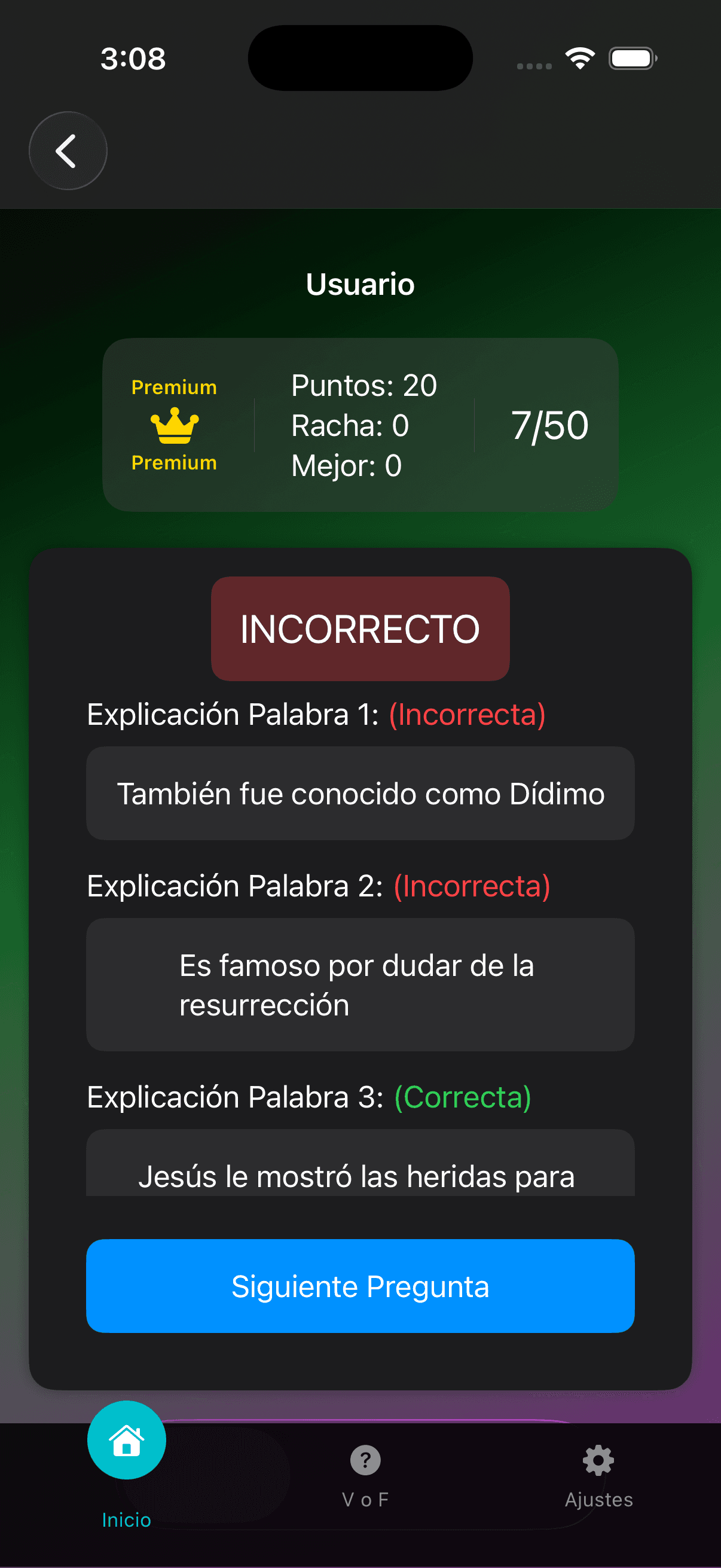
Task: Tap the battery indicator in status bar
Action: (631, 57)
